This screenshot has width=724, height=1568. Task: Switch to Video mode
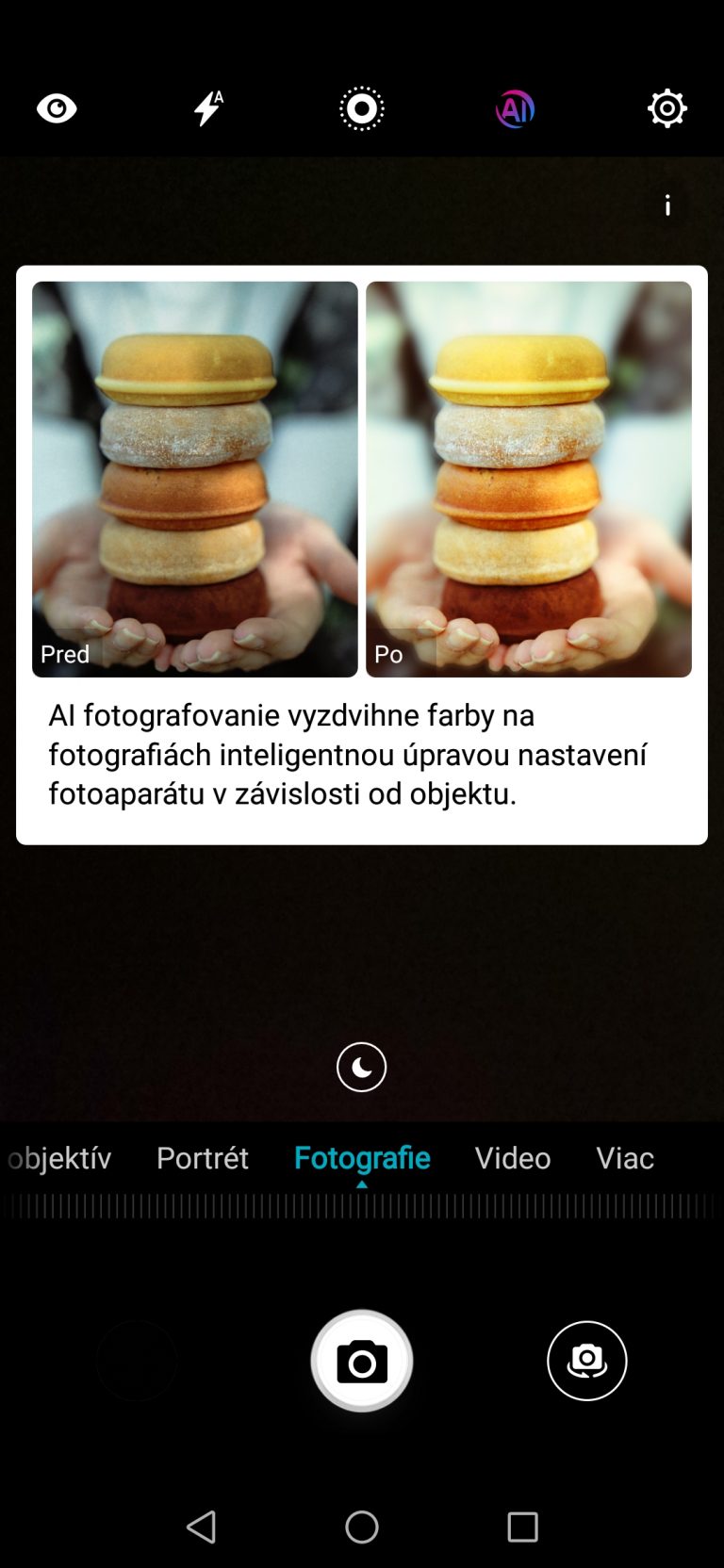[x=513, y=1157]
